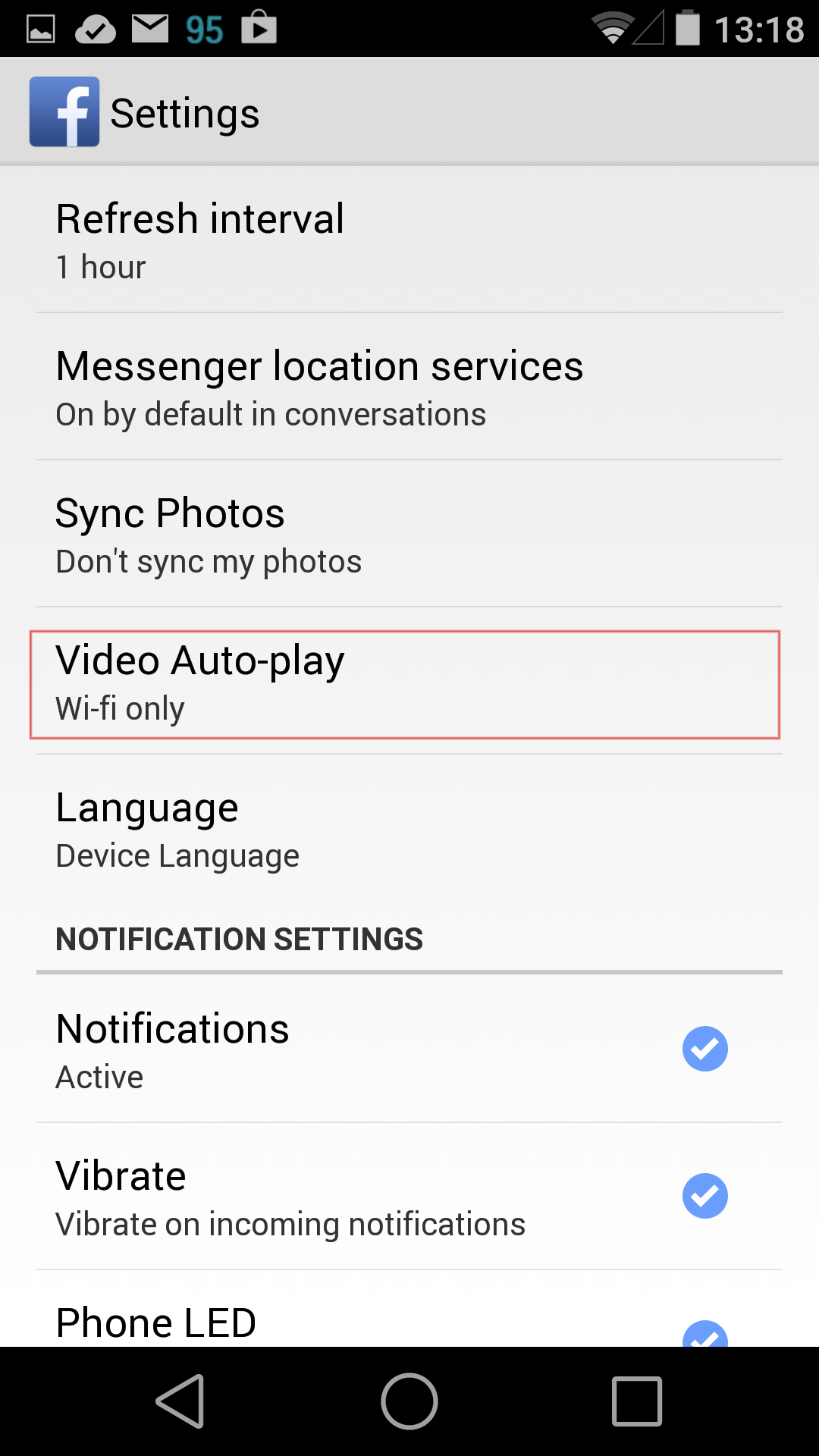Change the Language setting

409,829
